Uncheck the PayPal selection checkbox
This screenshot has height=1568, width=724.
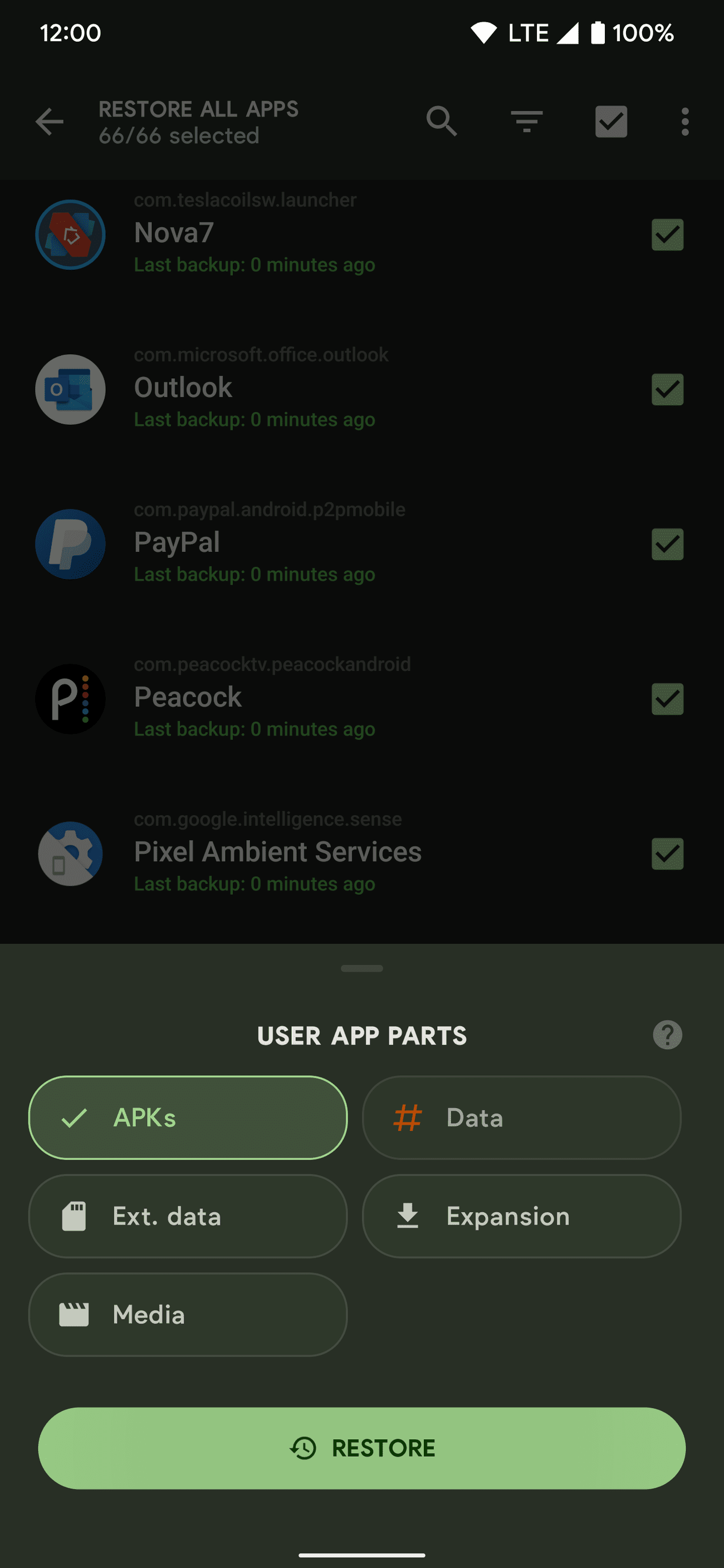pyautogui.click(x=667, y=544)
